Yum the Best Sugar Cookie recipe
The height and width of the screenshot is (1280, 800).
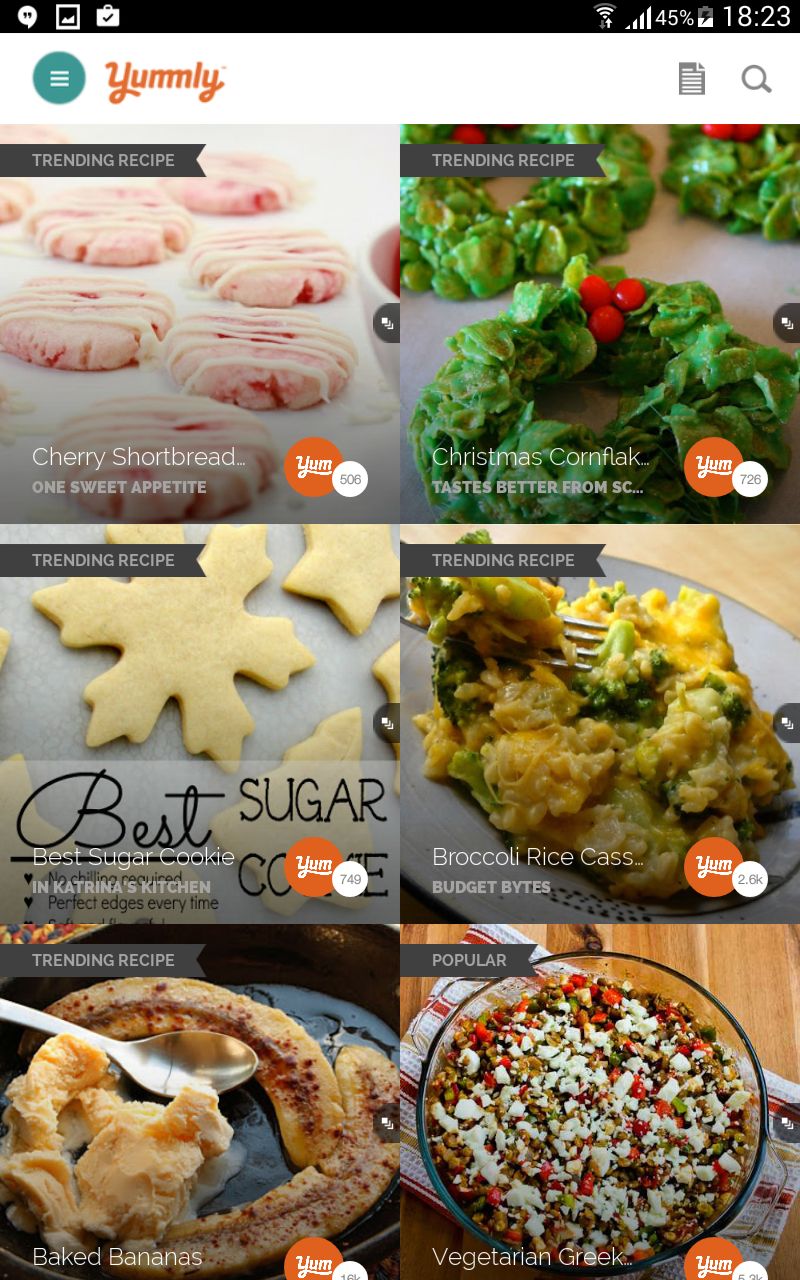click(313, 866)
